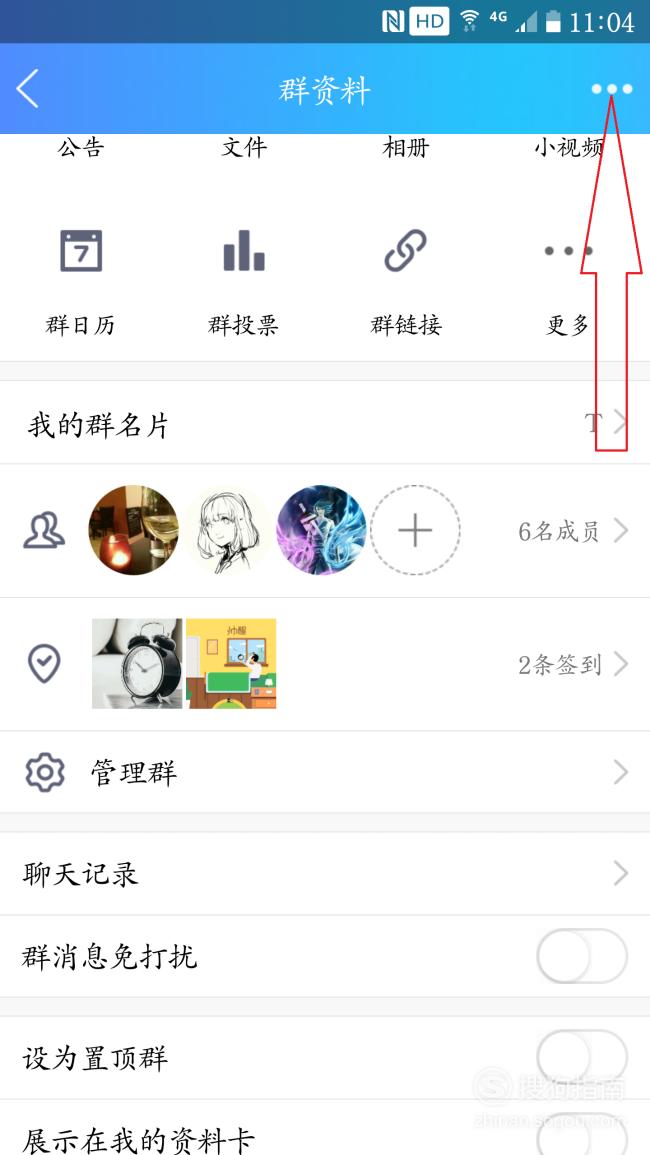Open 文件 group files
The image size is (650, 1155).
[244, 148]
